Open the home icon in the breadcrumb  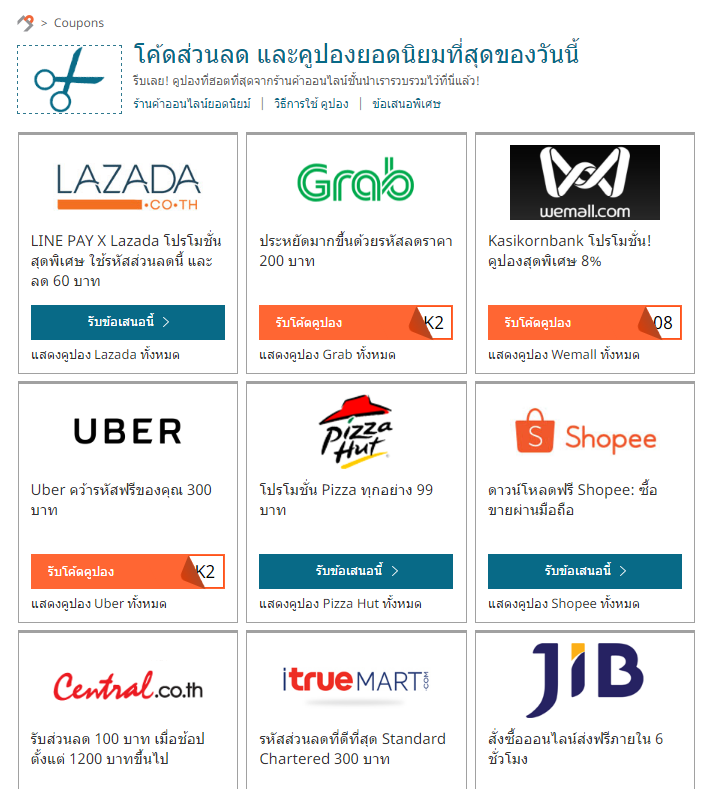click(26, 22)
